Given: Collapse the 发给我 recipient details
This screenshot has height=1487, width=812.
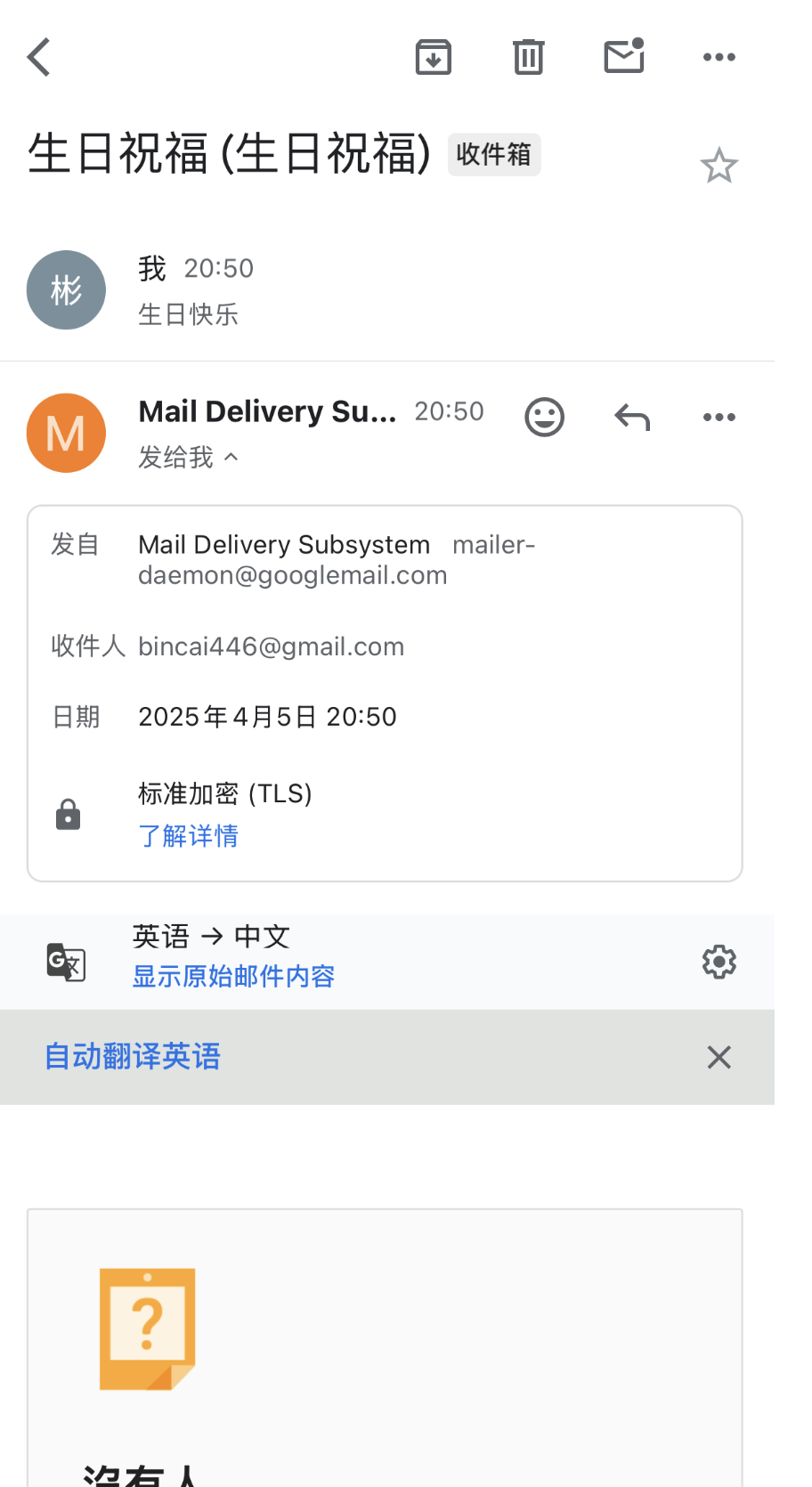Looking at the screenshot, I should click(x=188, y=458).
